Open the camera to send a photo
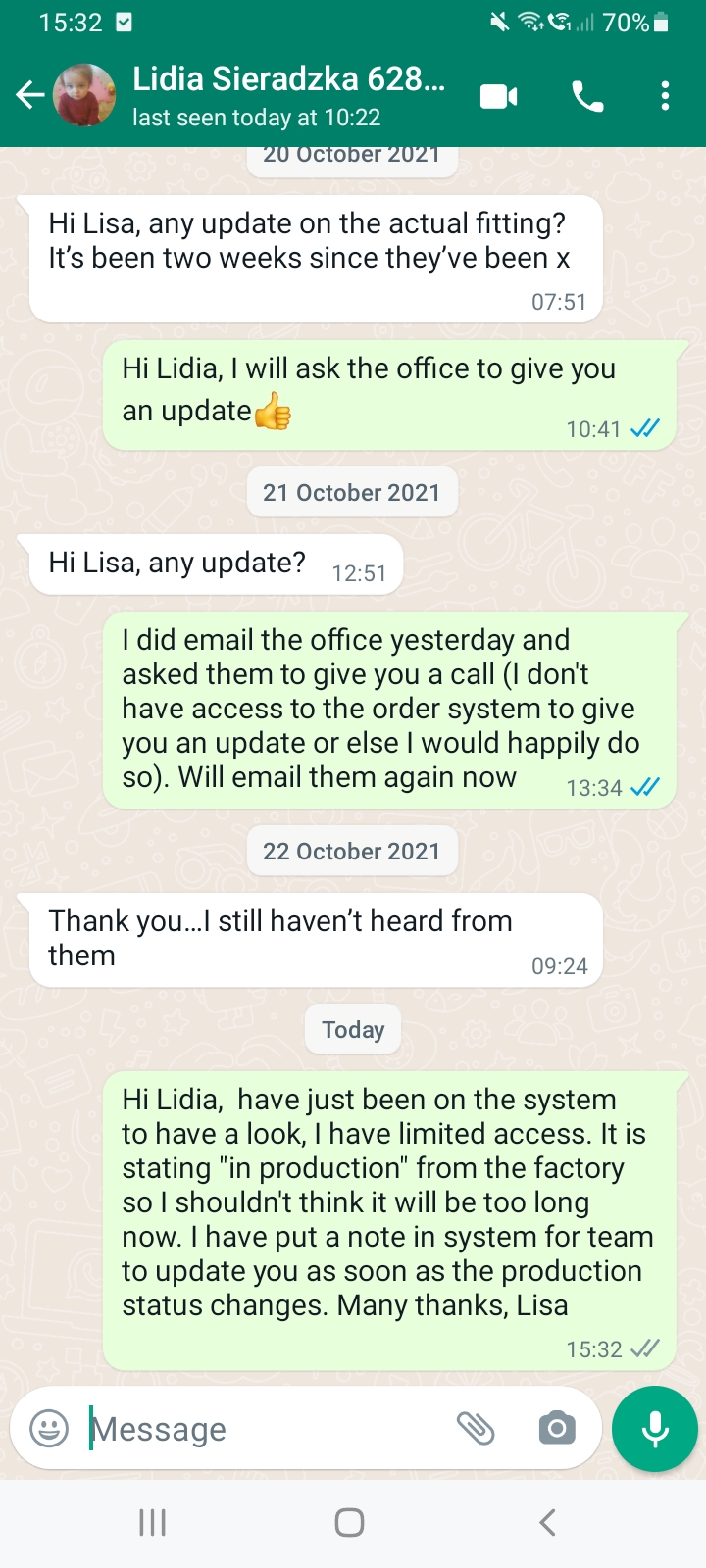706x1568 pixels. click(x=557, y=1428)
